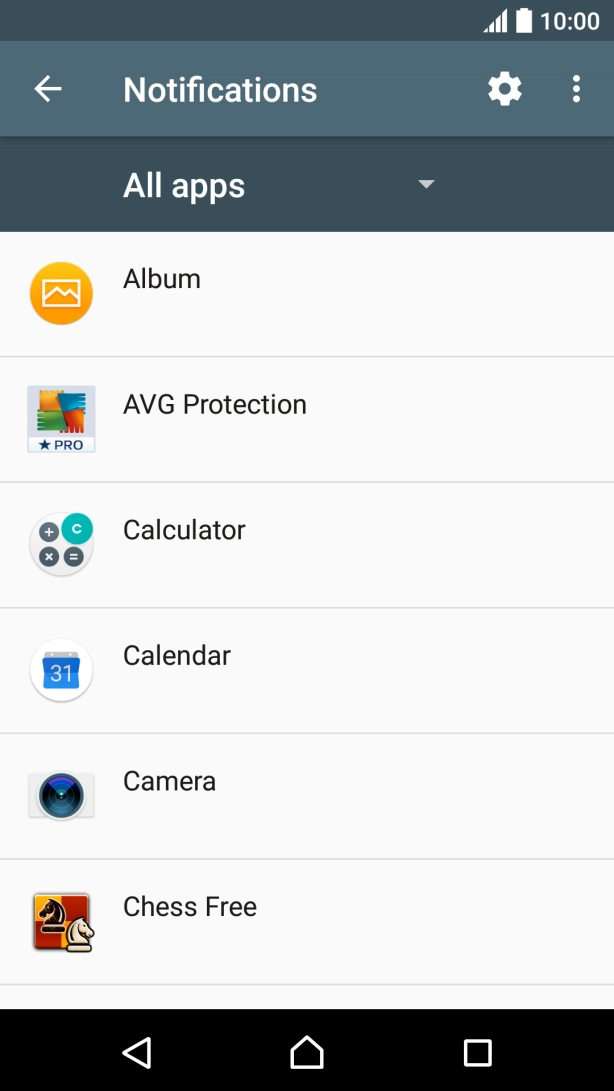The image size is (614, 1091).
Task: Go to the home screen
Action: 307,1051
